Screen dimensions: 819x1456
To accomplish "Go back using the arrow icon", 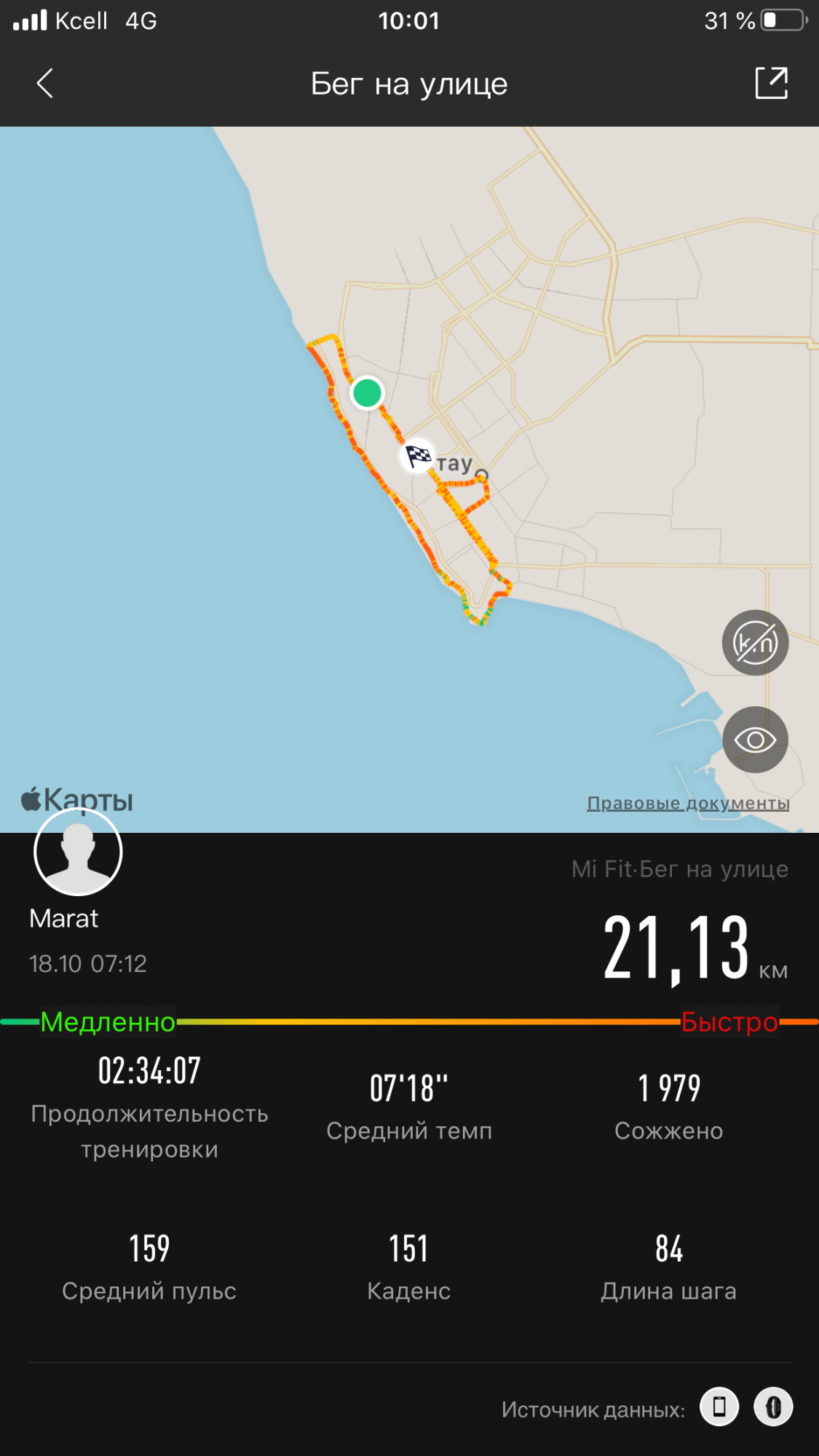I will (x=45, y=83).
